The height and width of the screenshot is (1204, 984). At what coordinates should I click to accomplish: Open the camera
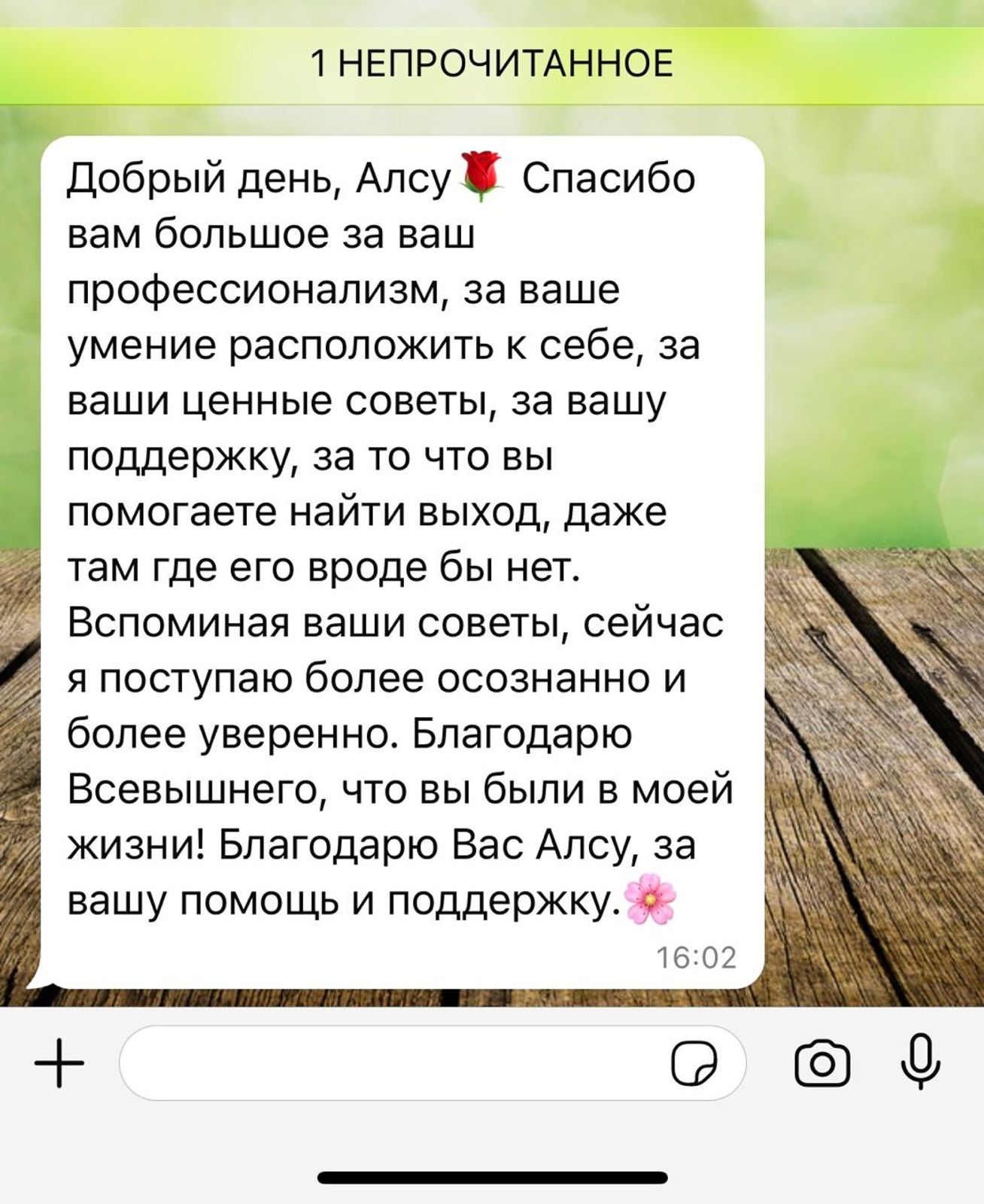pyautogui.click(x=822, y=1063)
